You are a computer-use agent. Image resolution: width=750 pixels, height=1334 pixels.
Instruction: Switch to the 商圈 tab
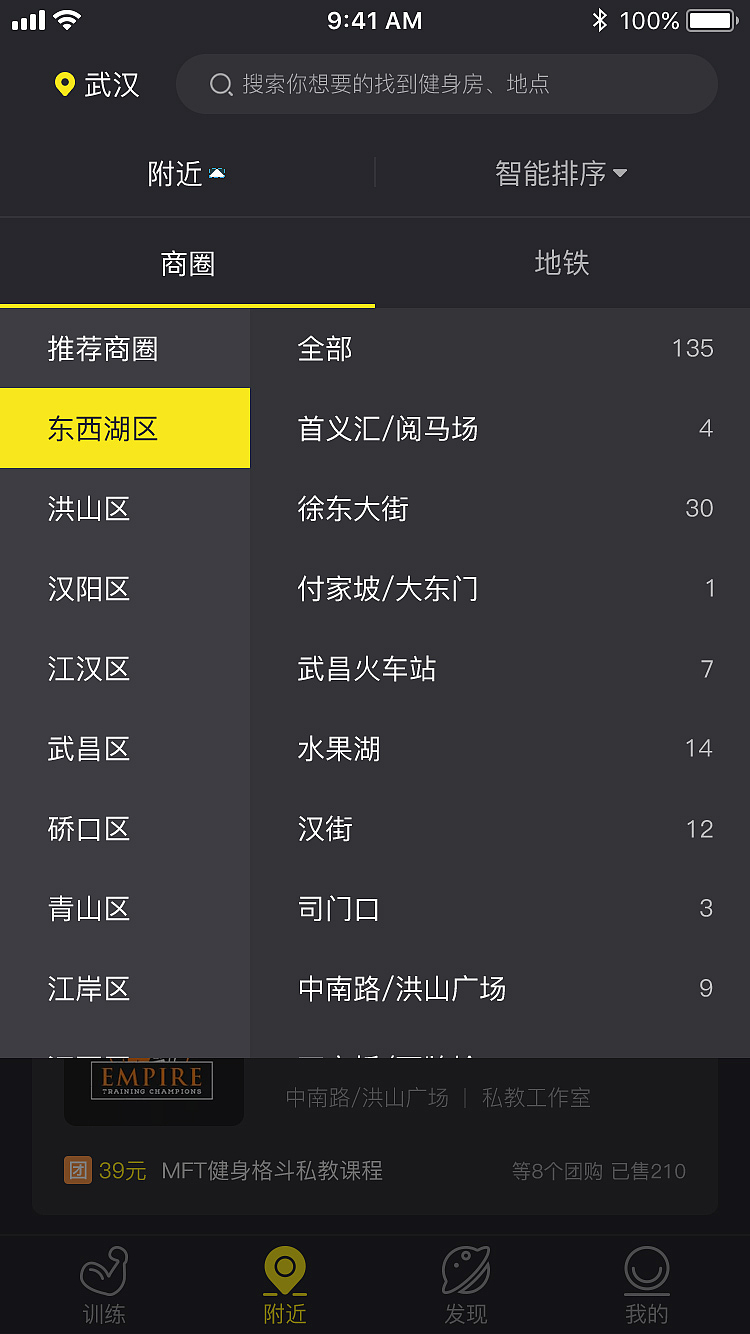pyautogui.click(x=187, y=263)
